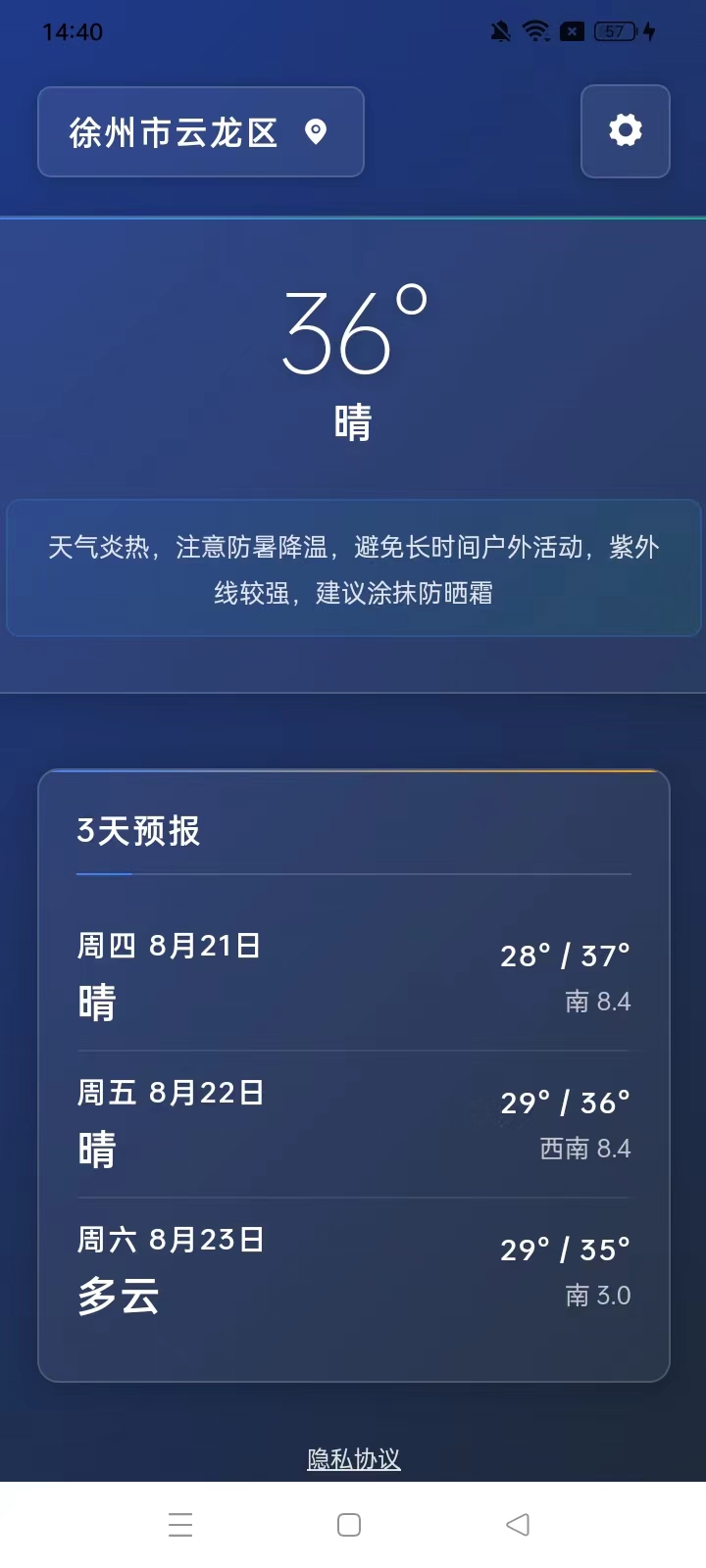Image resolution: width=706 pixels, height=1568 pixels.
Task: Expand Saturday 8月23日 forecast row
Action: point(353,1267)
